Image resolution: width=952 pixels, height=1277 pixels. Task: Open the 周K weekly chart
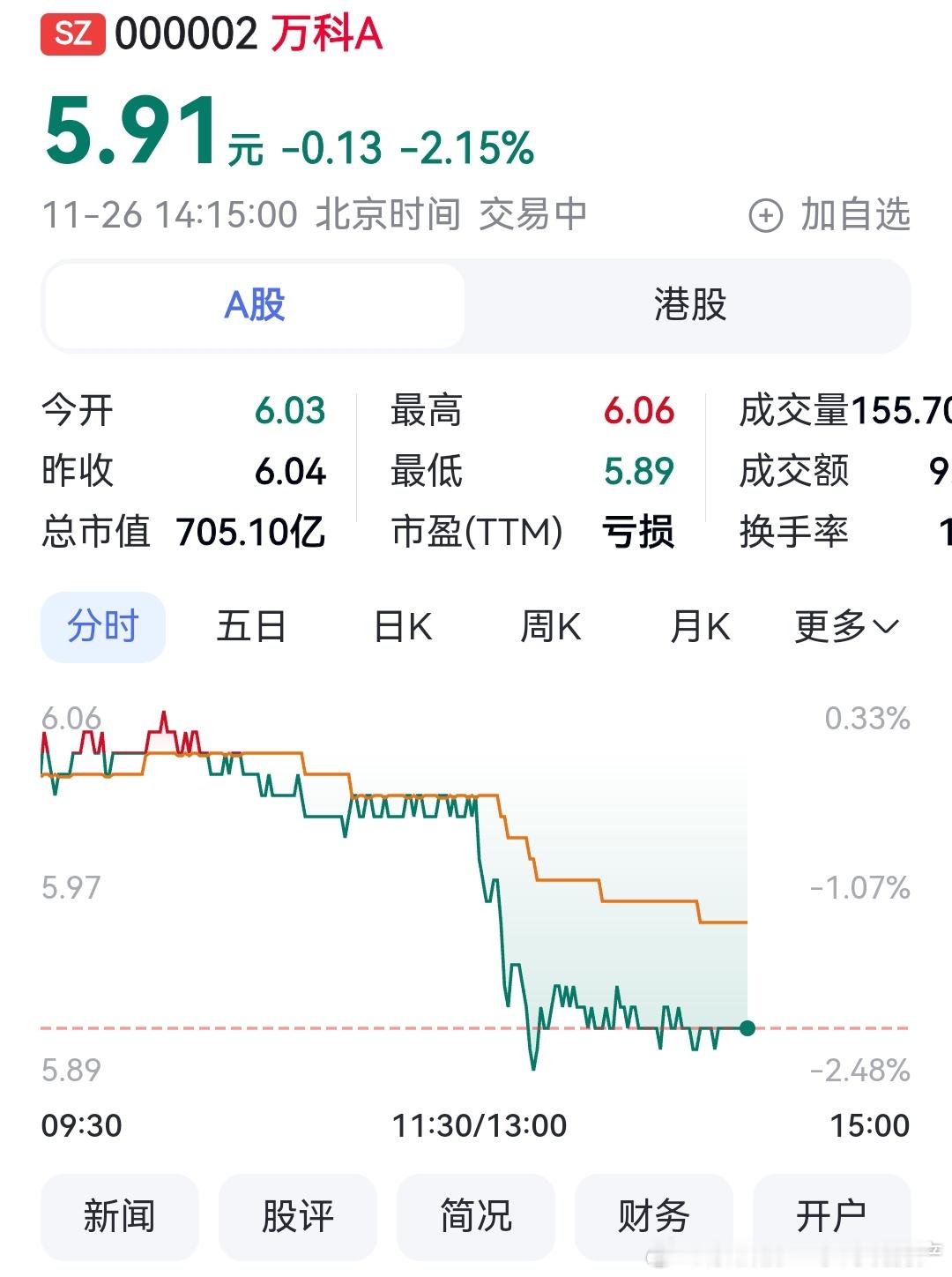[551, 626]
